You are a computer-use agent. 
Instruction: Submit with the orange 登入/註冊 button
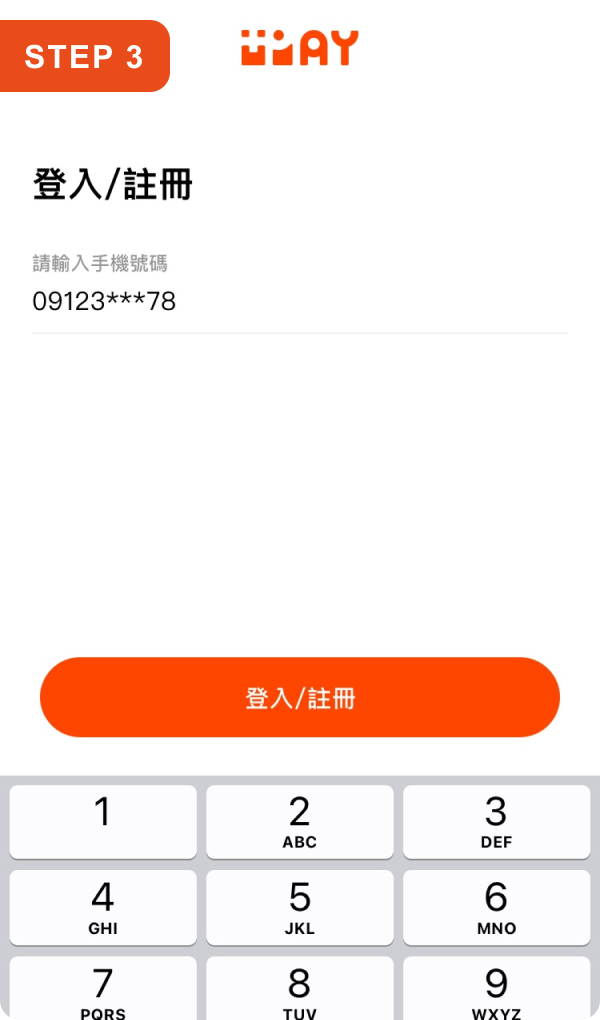299,697
